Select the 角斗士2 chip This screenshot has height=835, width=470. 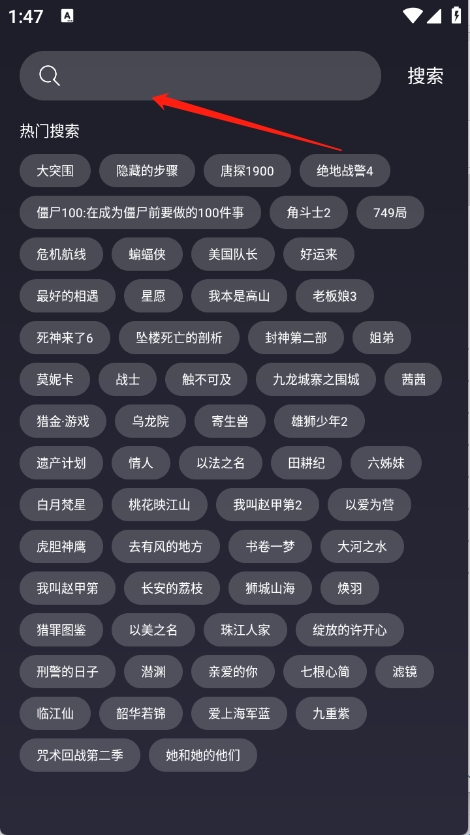[x=309, y=212]
